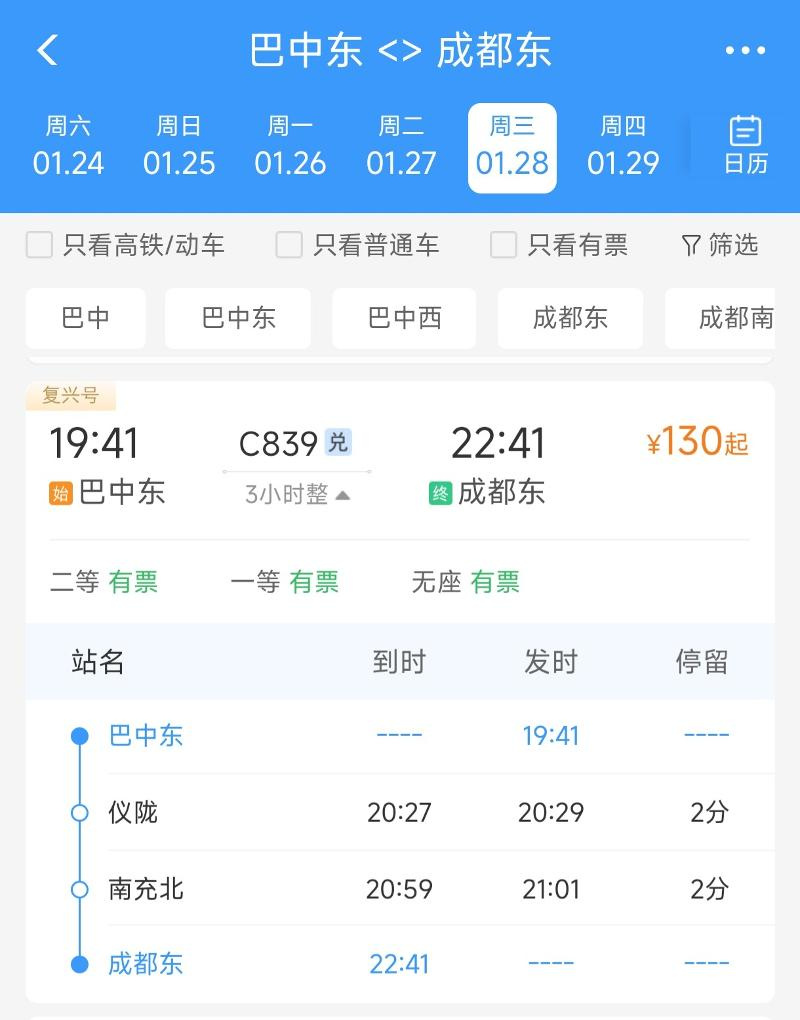
Task: Select Sunday 01.25 date
Action: click(x=179, y=147)
